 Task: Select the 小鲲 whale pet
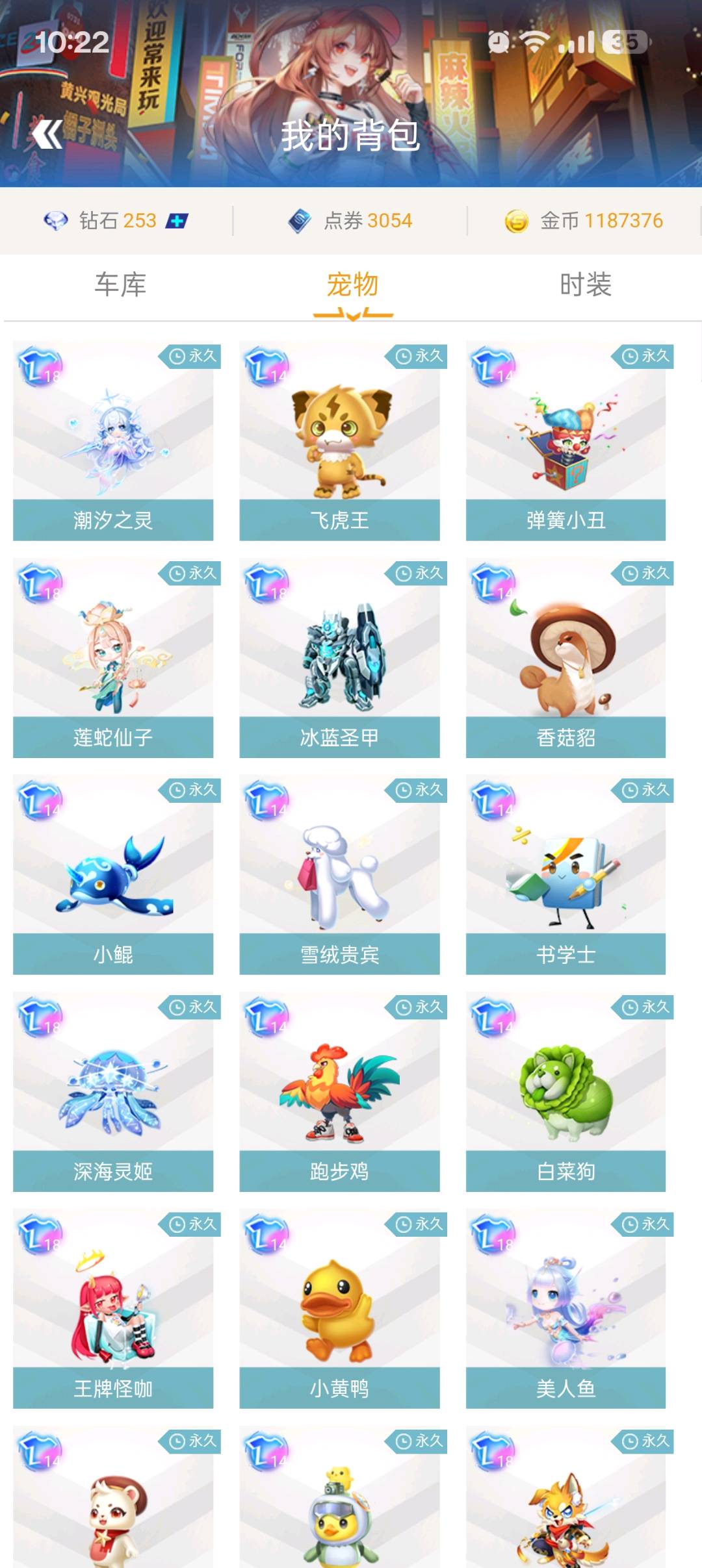(x=113, y=876)
